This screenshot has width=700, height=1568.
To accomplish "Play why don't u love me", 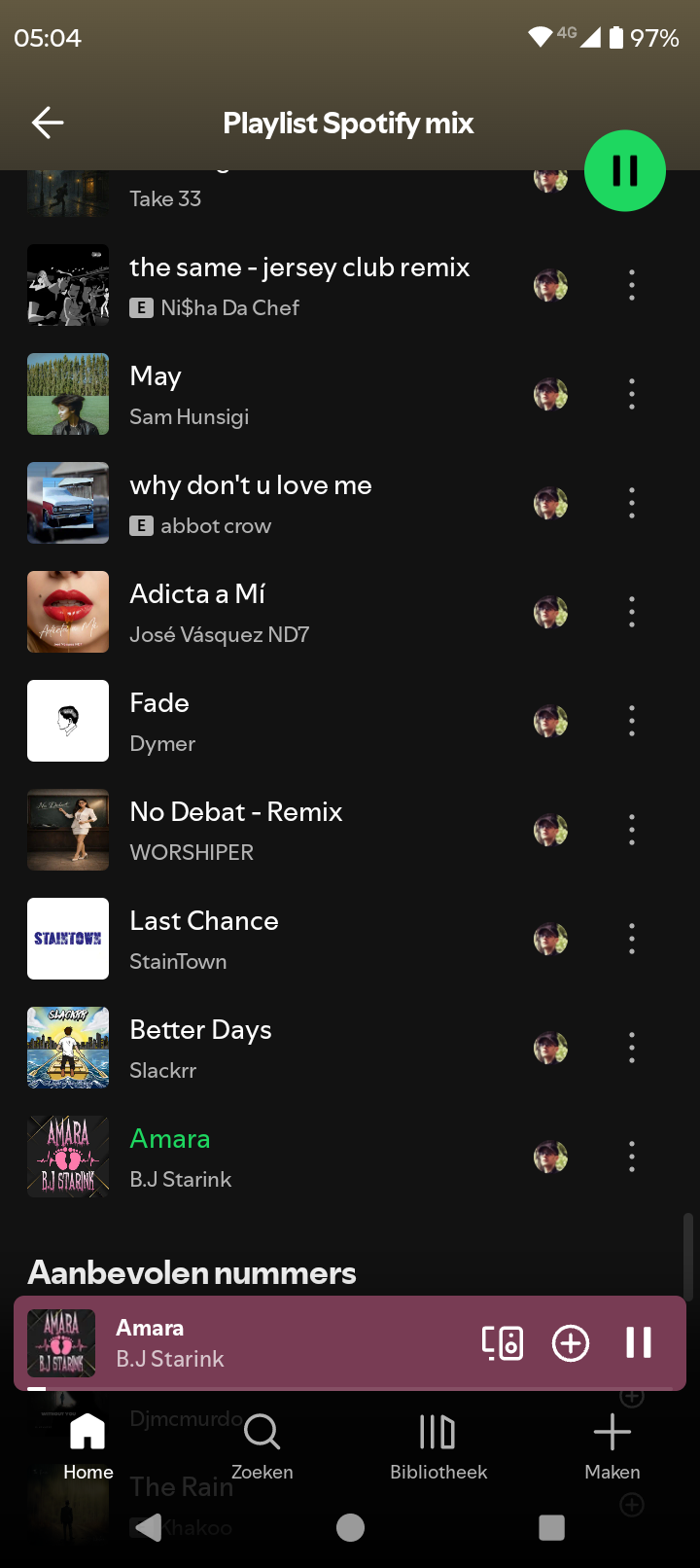I will 251,503.
